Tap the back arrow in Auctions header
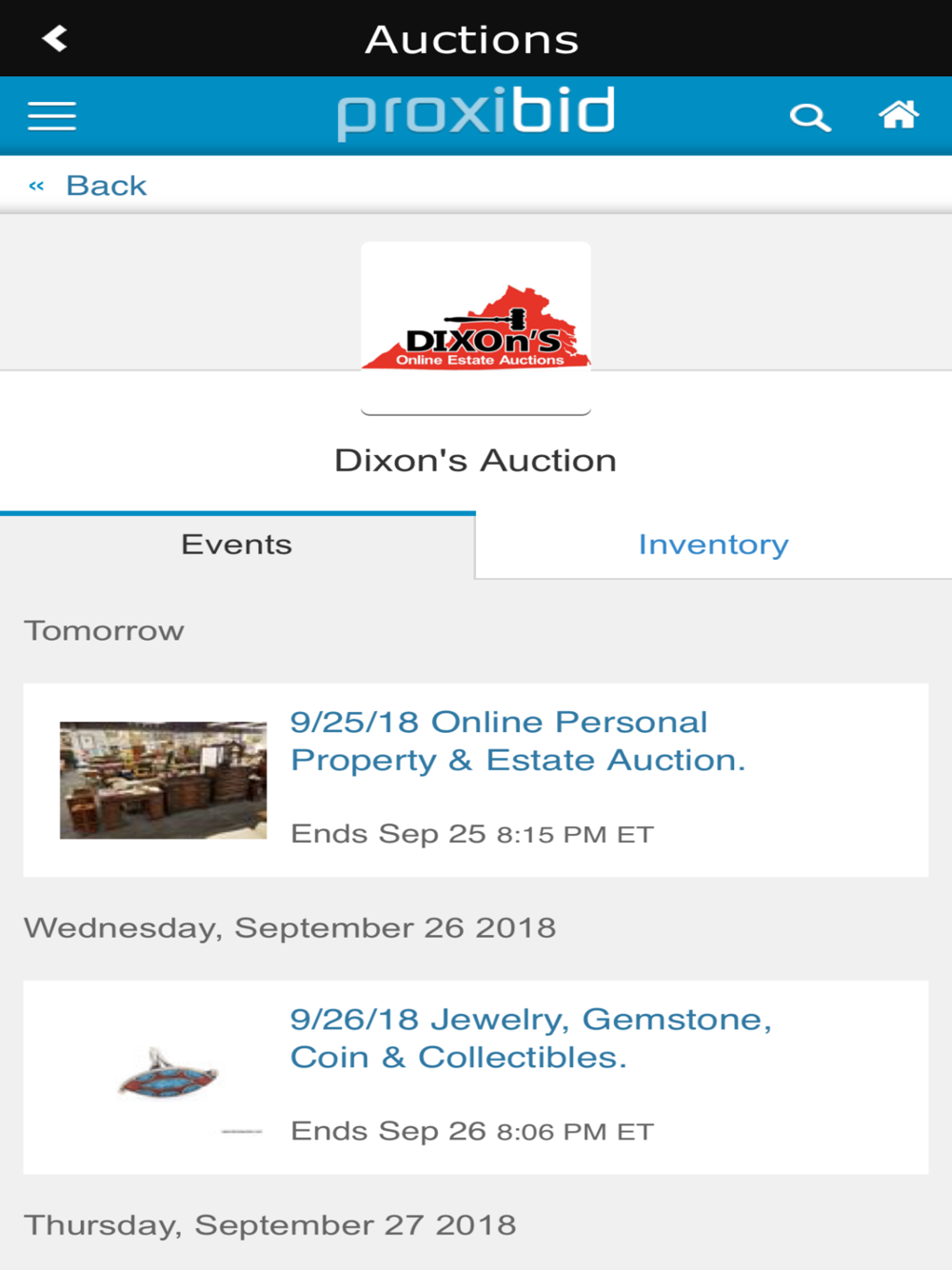952x1270 pixels. 55,39
